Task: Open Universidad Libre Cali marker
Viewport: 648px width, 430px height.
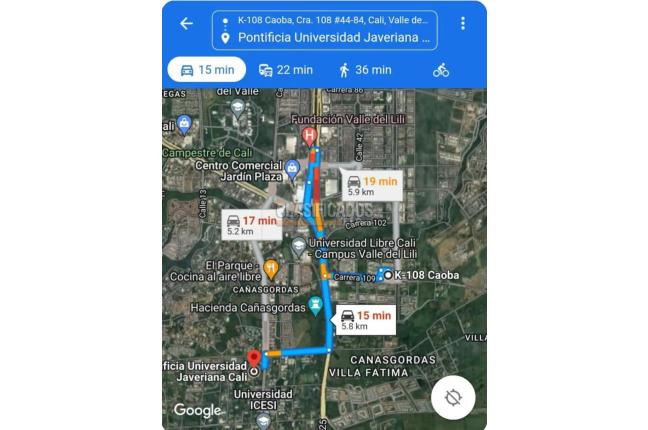Action: 298,245
